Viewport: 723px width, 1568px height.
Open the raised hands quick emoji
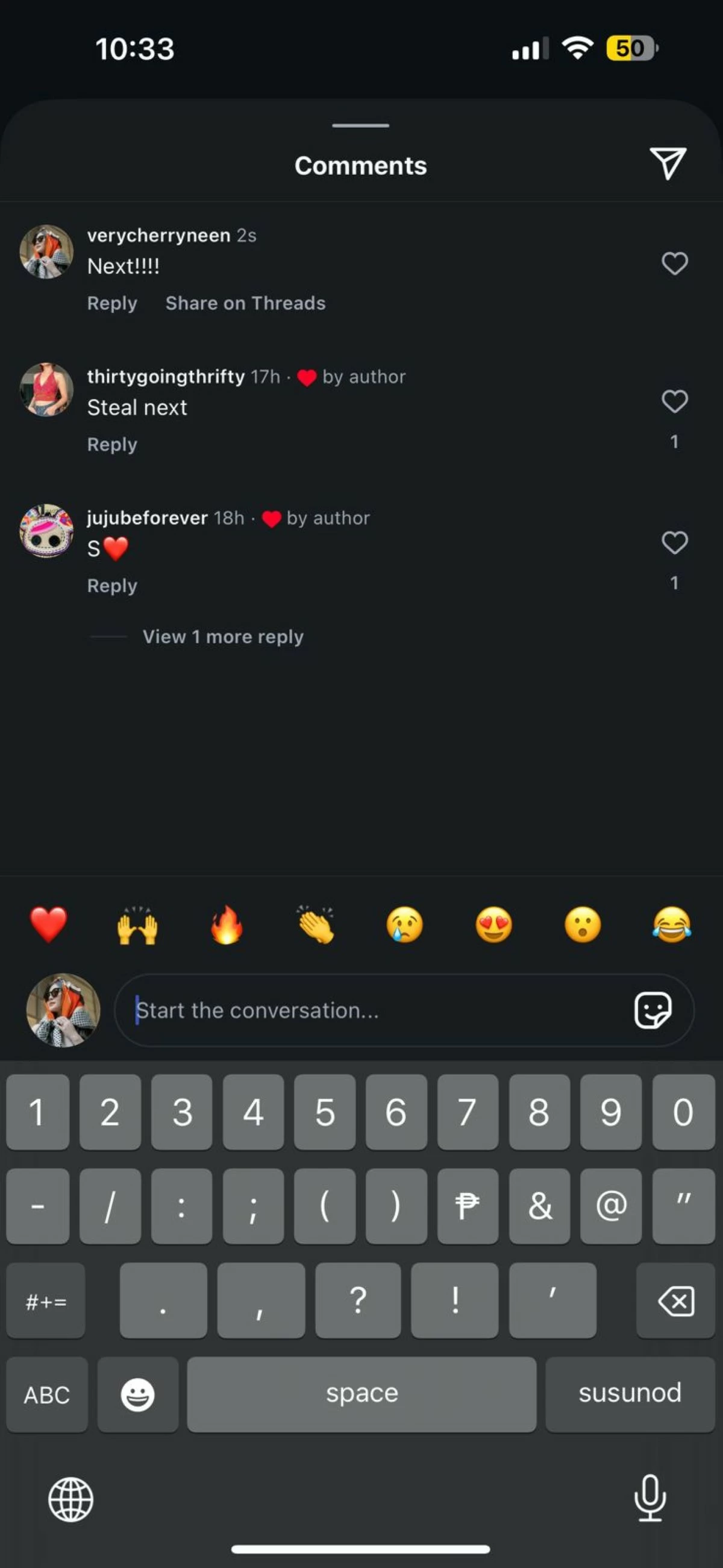(x=137, y=925)
